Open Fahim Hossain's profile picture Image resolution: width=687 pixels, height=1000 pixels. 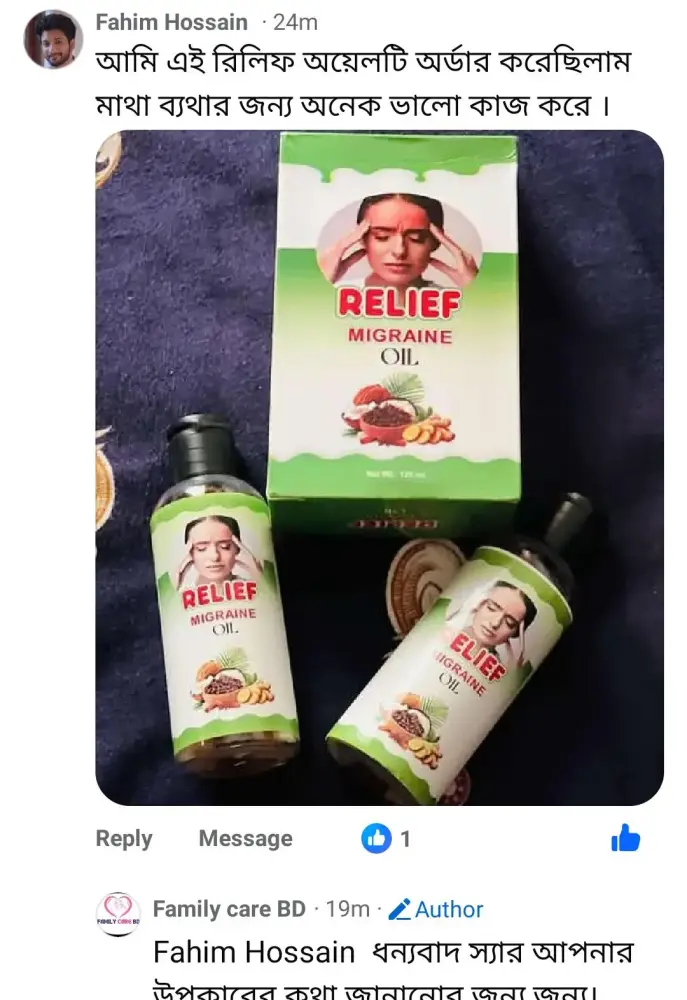click(53, 39)
